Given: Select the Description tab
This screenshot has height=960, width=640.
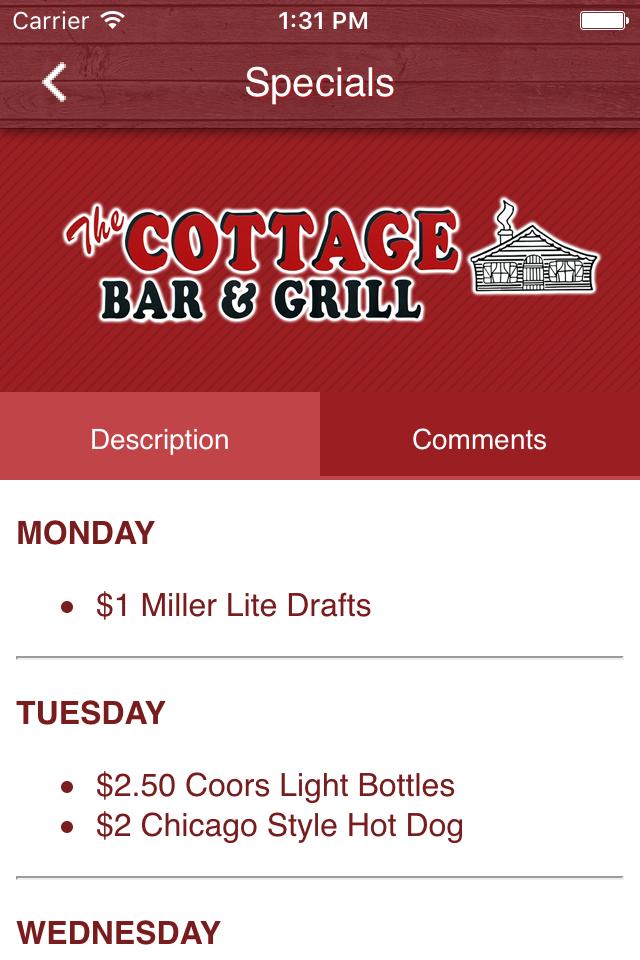Looking at the screenshot, I should click(x=160, y=439).
